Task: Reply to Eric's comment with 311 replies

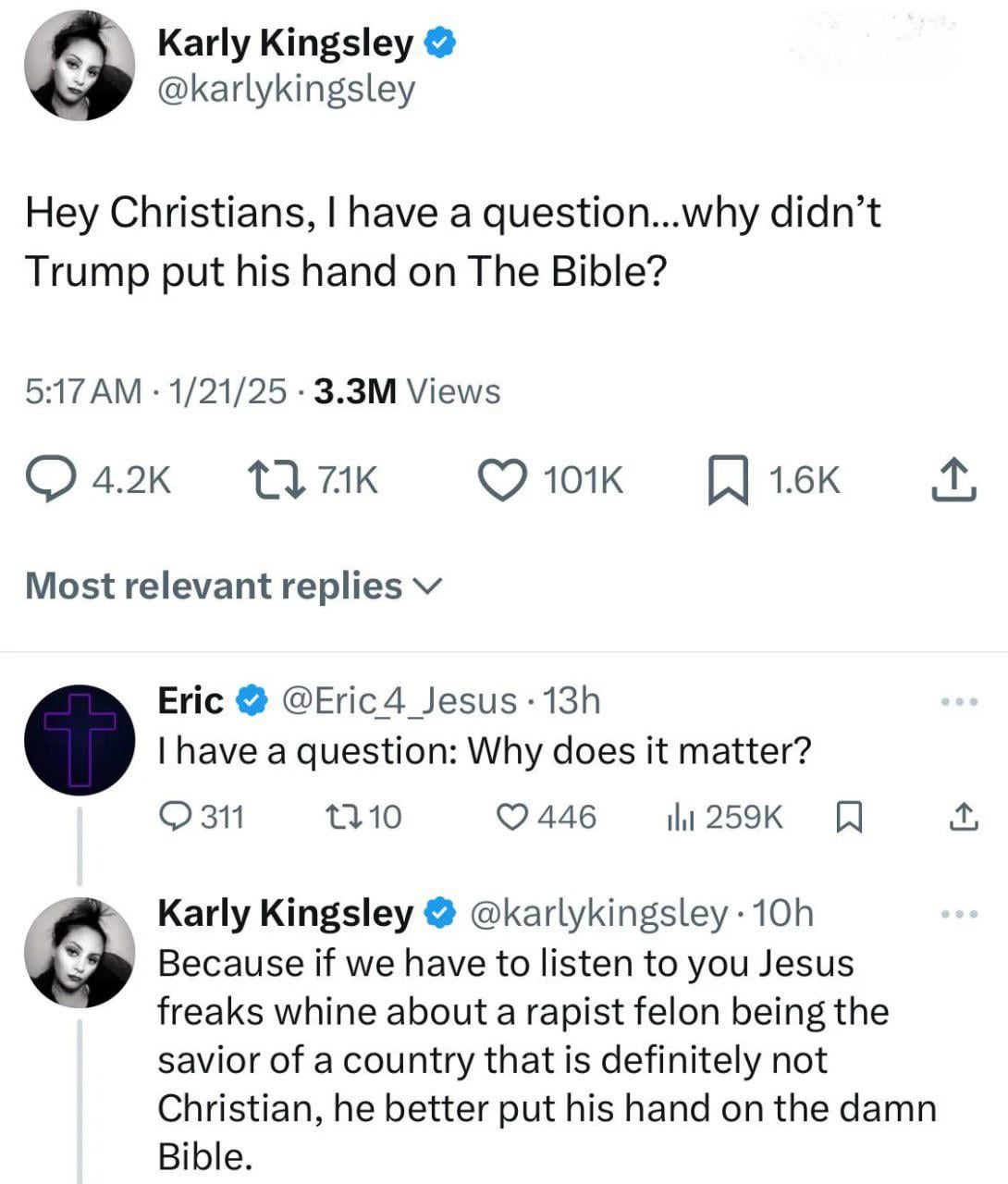Action: pyautogui.click(x=176, y=817)
